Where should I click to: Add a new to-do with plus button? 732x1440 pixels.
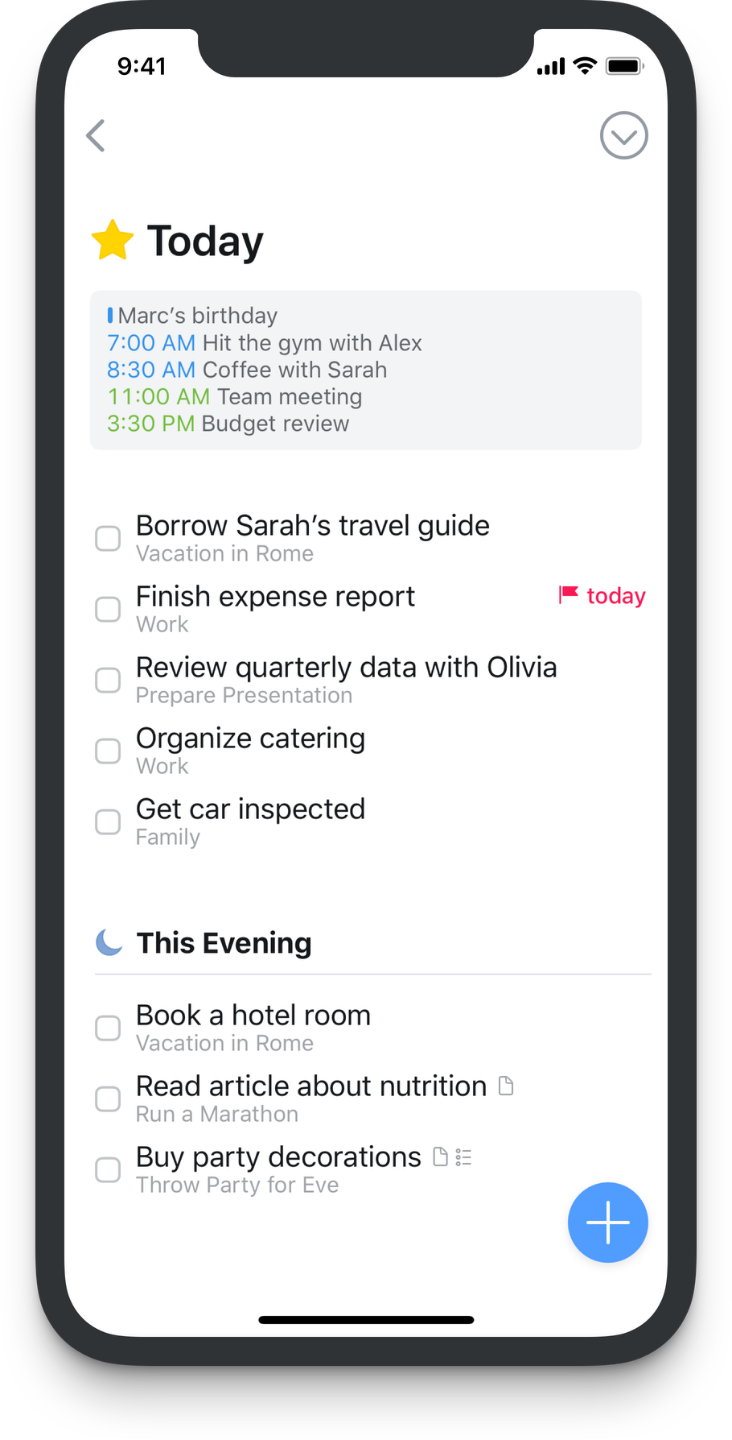(x=608, y=1222)
